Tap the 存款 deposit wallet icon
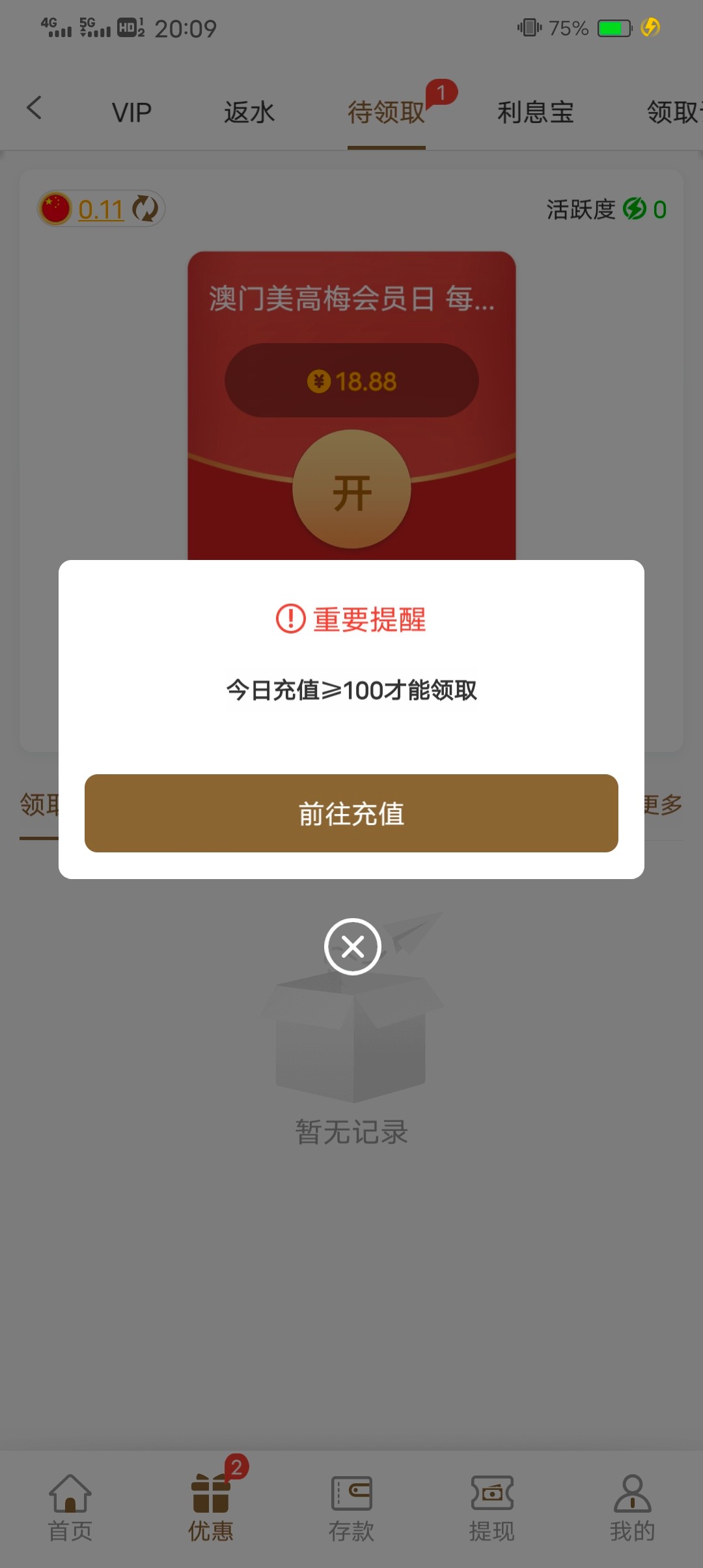This screenshot has height=1568, width=703. point(351,1494)
